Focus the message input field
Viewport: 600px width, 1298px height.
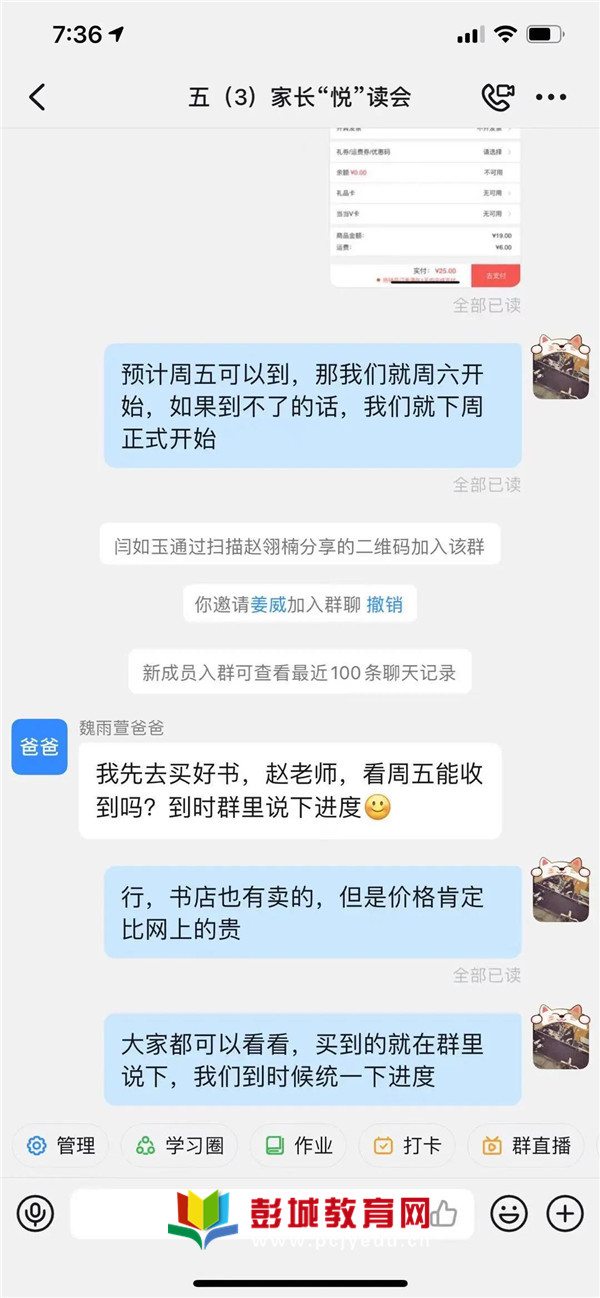(x=270, y=1214)
